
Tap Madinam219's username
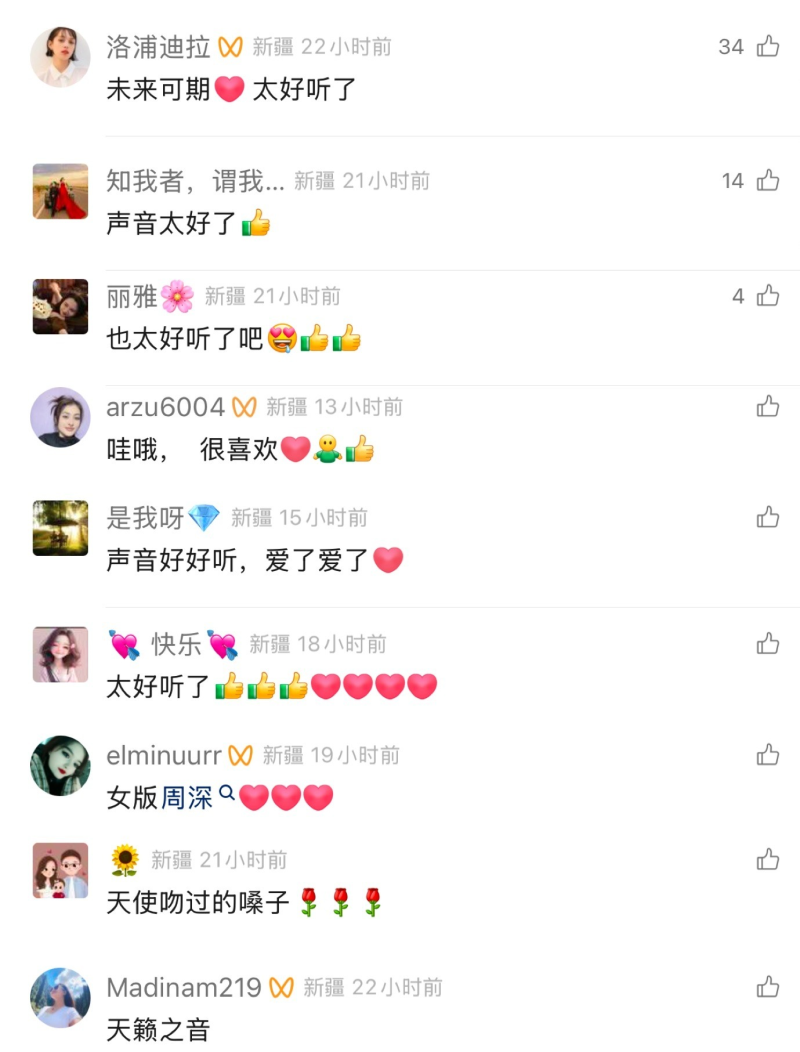(x=184, y=987)
